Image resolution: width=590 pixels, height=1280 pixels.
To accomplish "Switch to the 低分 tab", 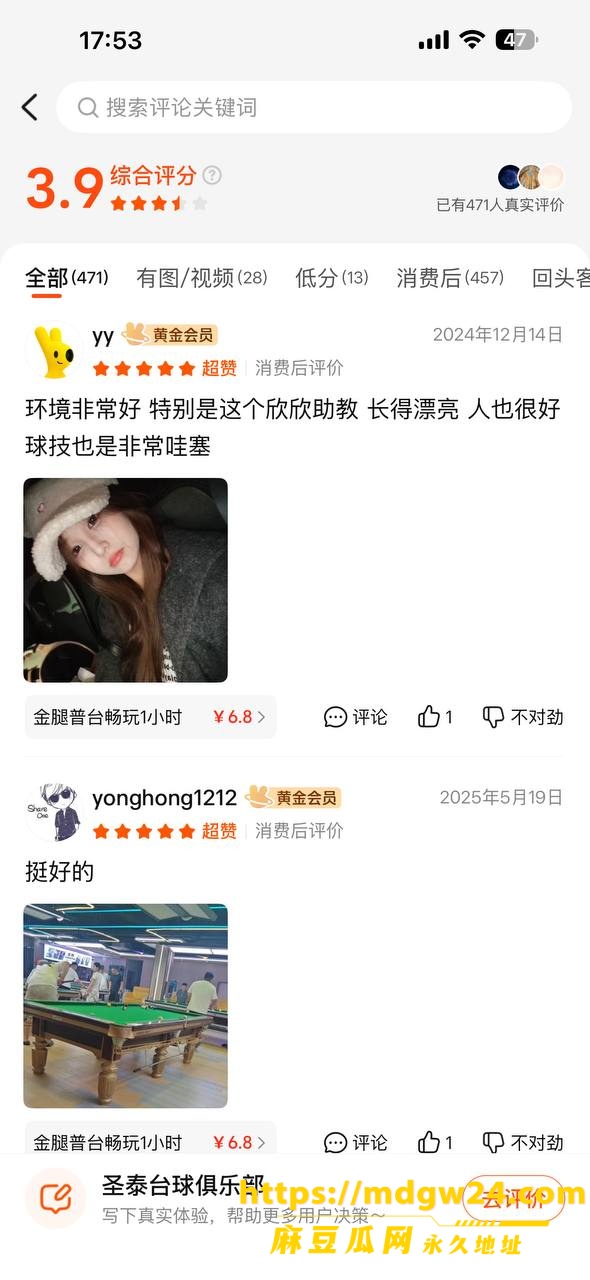I will [332, 277].
